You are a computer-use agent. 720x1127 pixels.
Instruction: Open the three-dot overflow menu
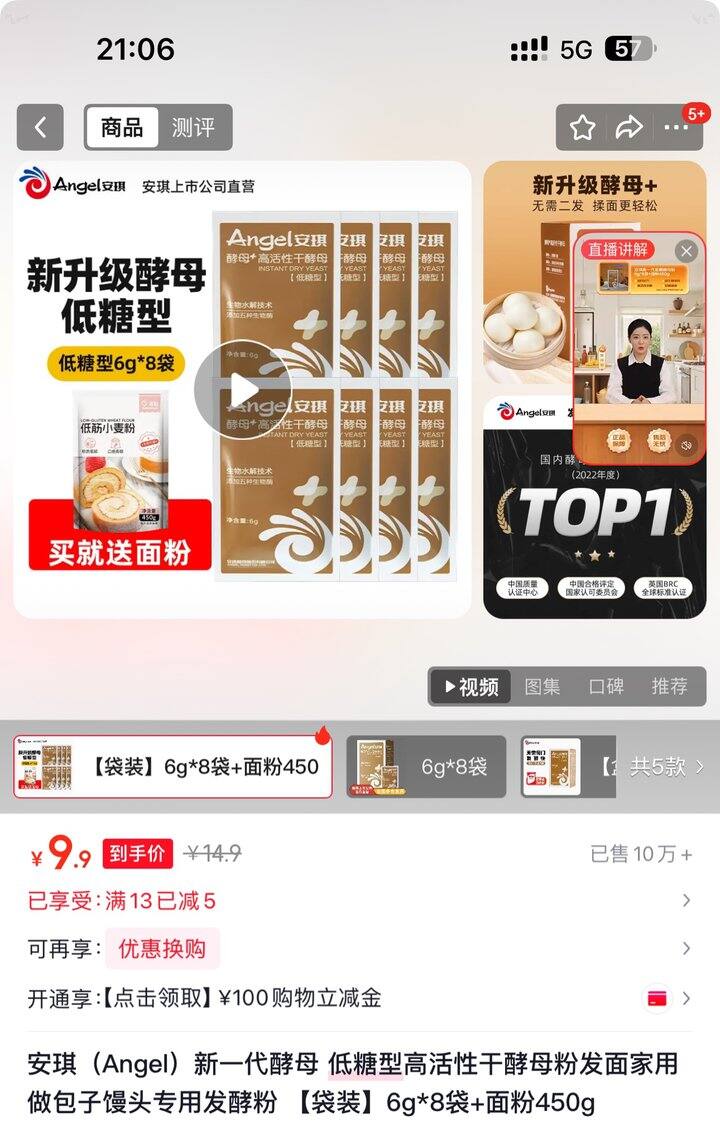coord(676,128)
